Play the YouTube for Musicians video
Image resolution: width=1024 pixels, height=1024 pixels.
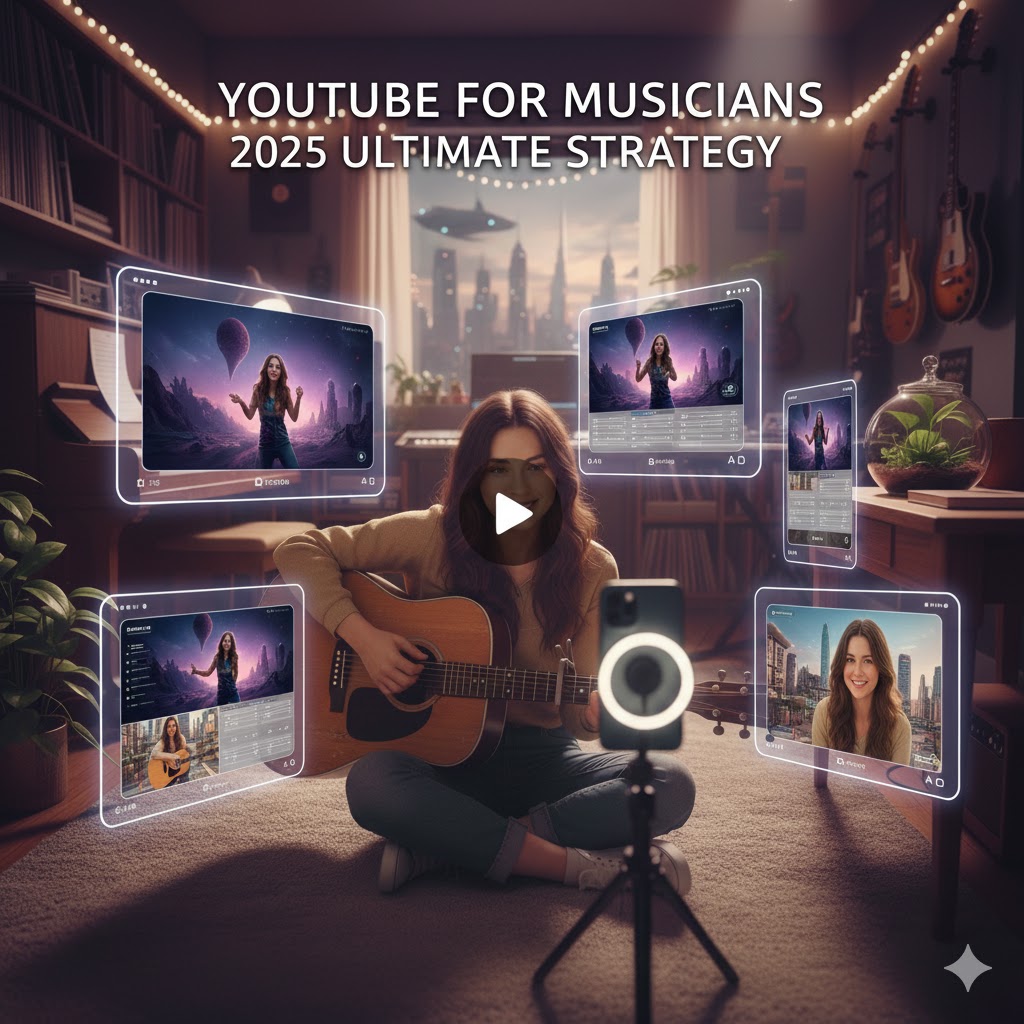[512, 514]
